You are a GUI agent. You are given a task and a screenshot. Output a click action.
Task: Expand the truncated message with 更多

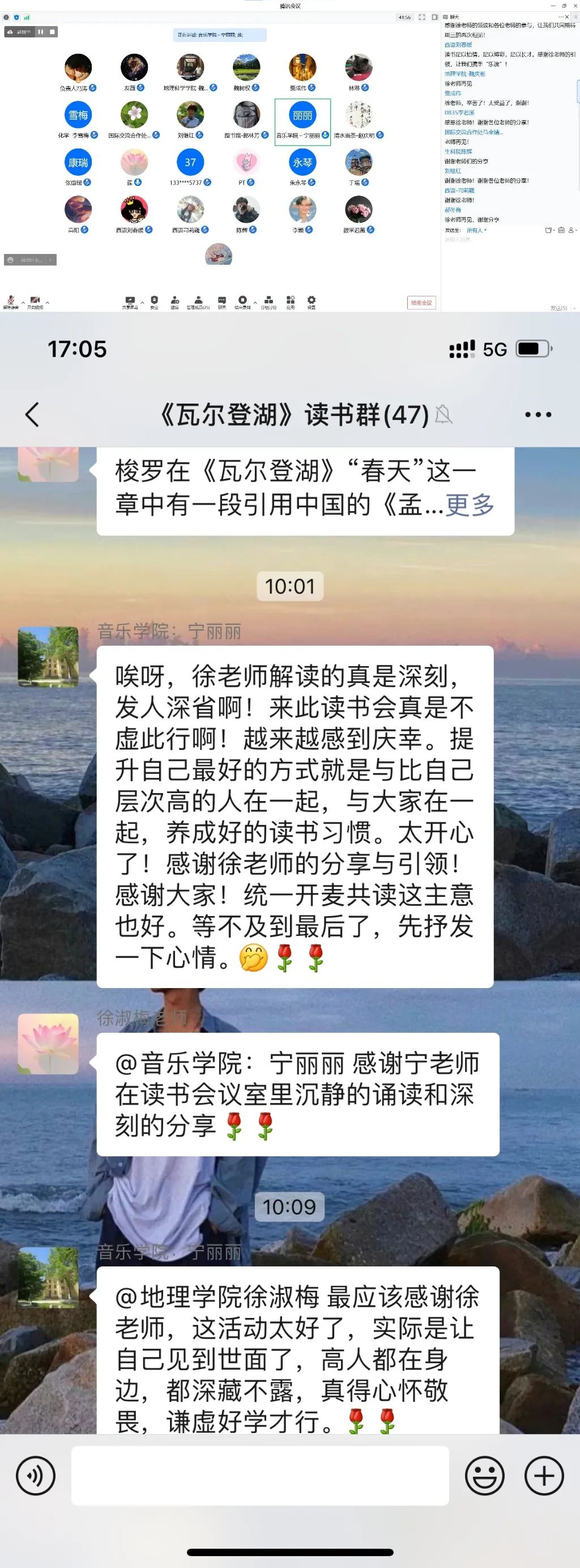pyautogui.click(x=470, y=505)
